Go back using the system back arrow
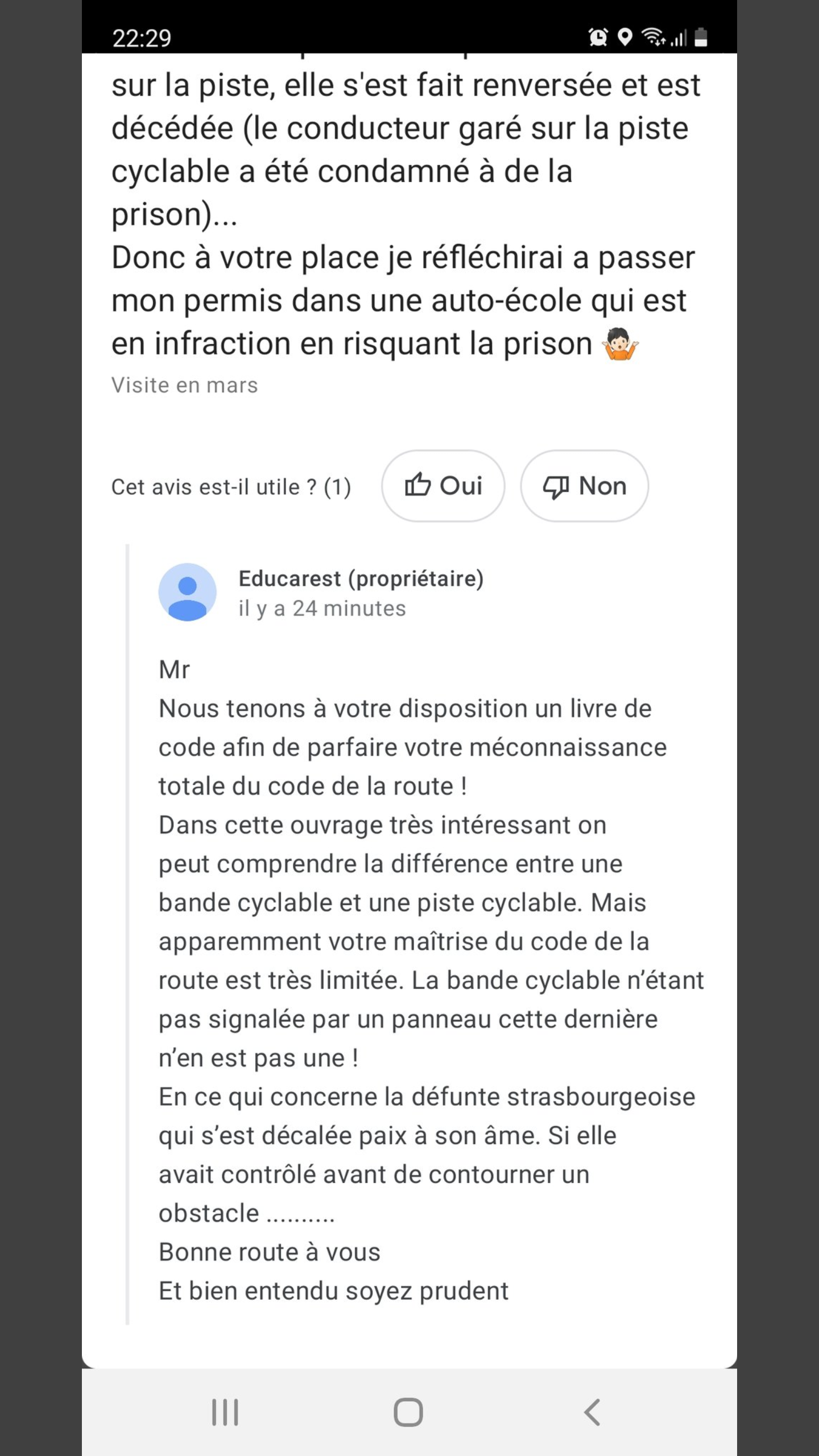The width and height of the screenshot is (819, 1456). pyautogui.click(x=592, y=1412)
